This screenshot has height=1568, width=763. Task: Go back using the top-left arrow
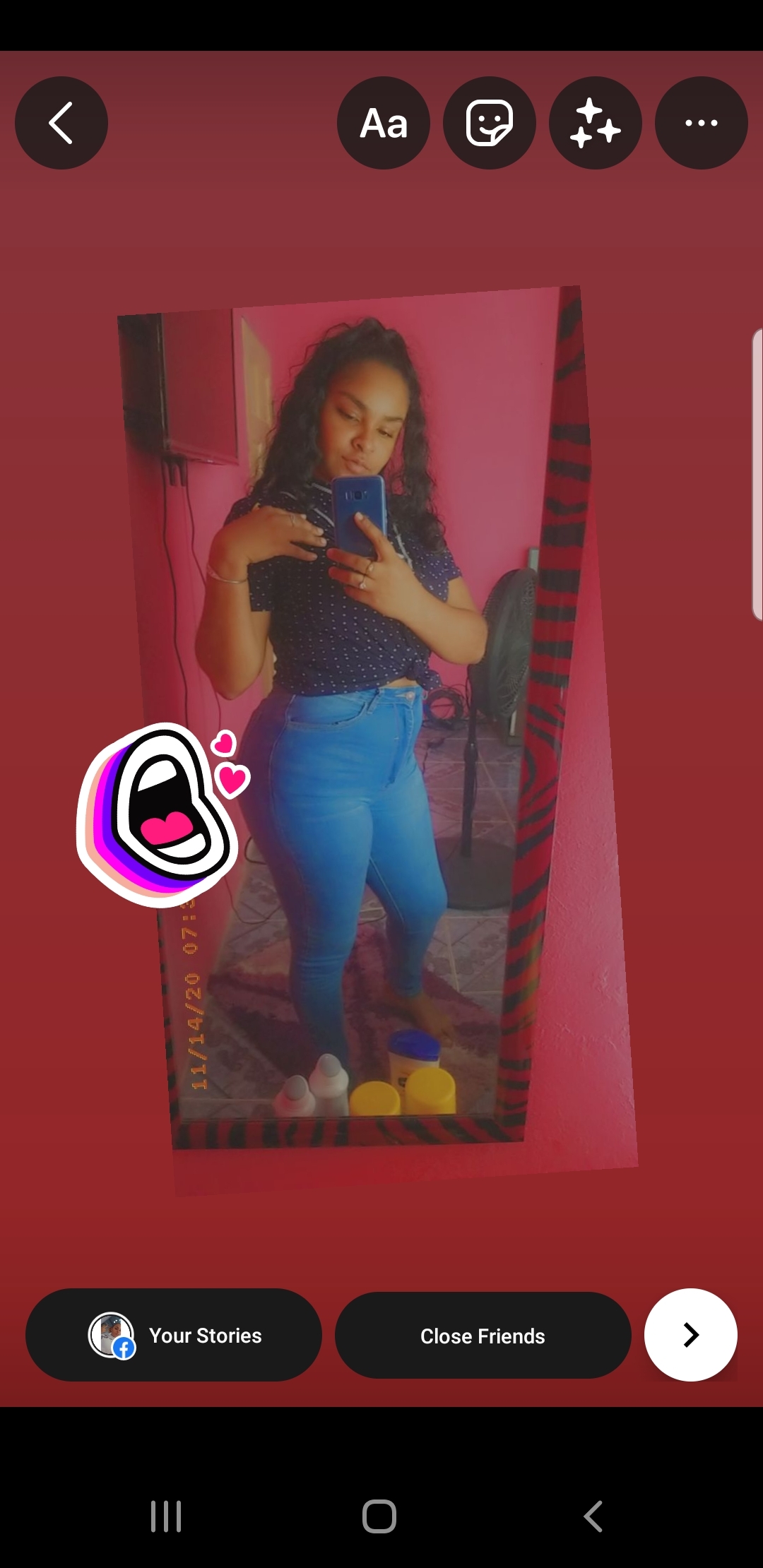(x=61, y=122)
